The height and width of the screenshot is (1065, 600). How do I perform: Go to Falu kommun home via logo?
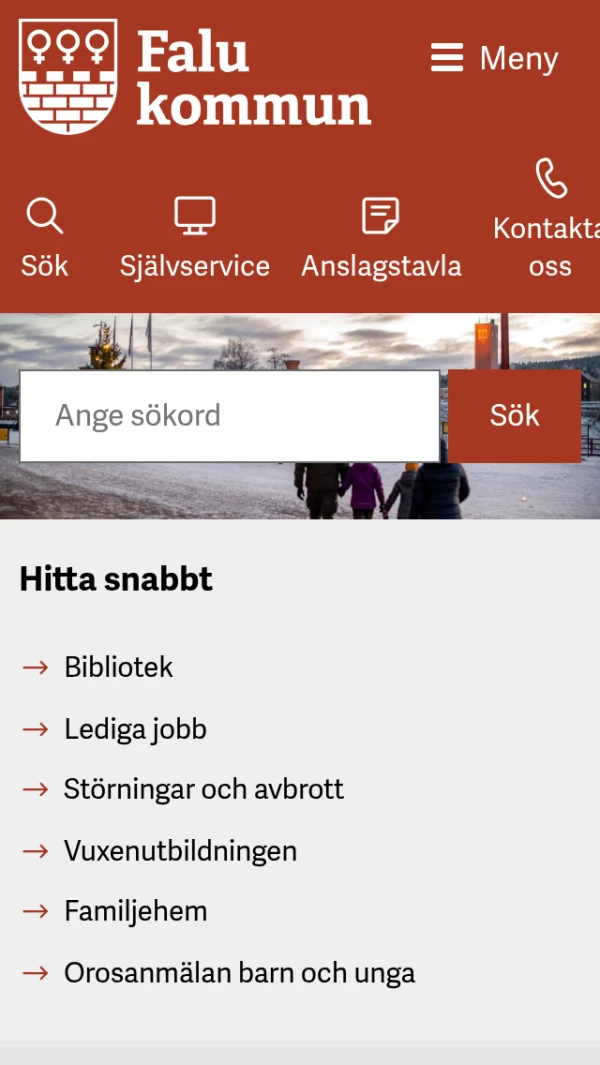click(195, 77)
